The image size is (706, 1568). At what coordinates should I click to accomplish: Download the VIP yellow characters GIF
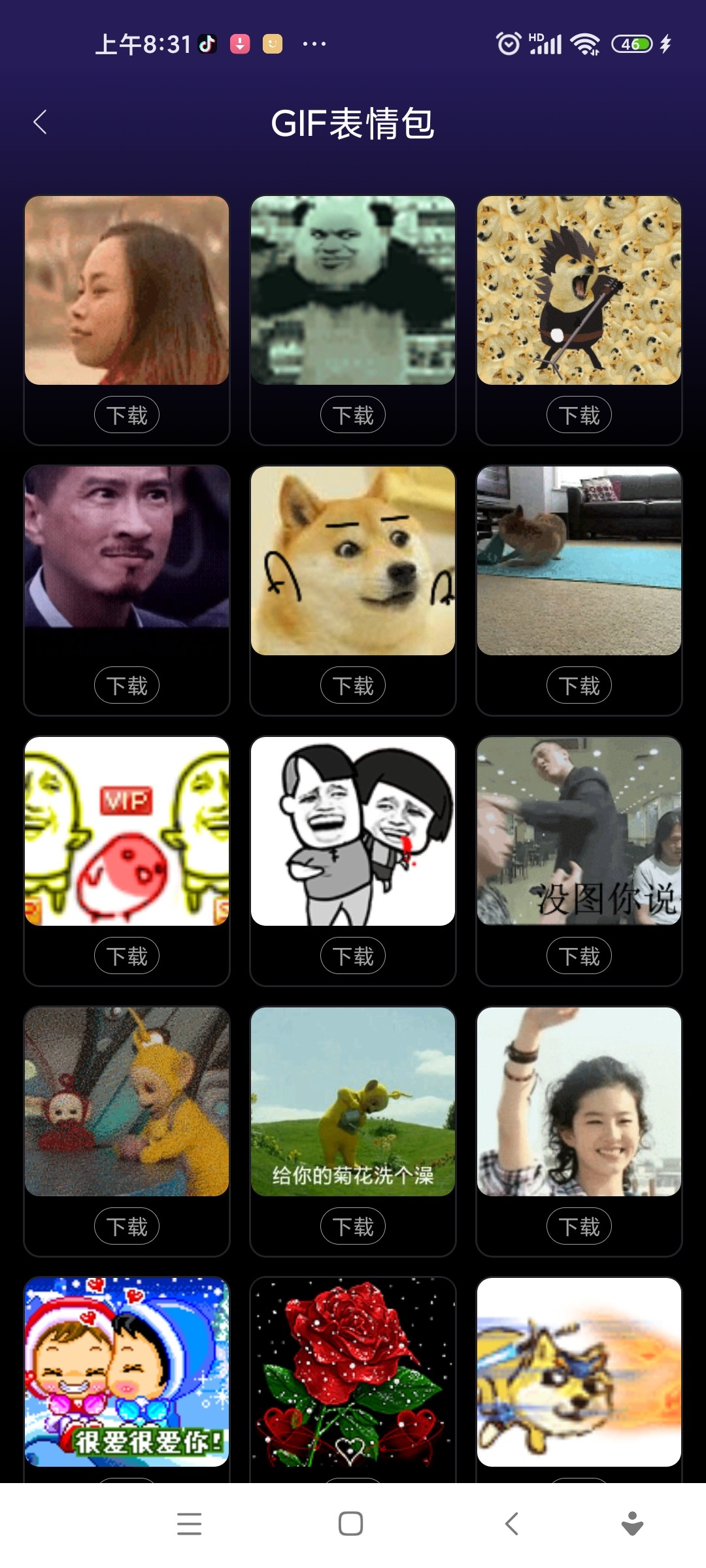[x=127, y=956]
